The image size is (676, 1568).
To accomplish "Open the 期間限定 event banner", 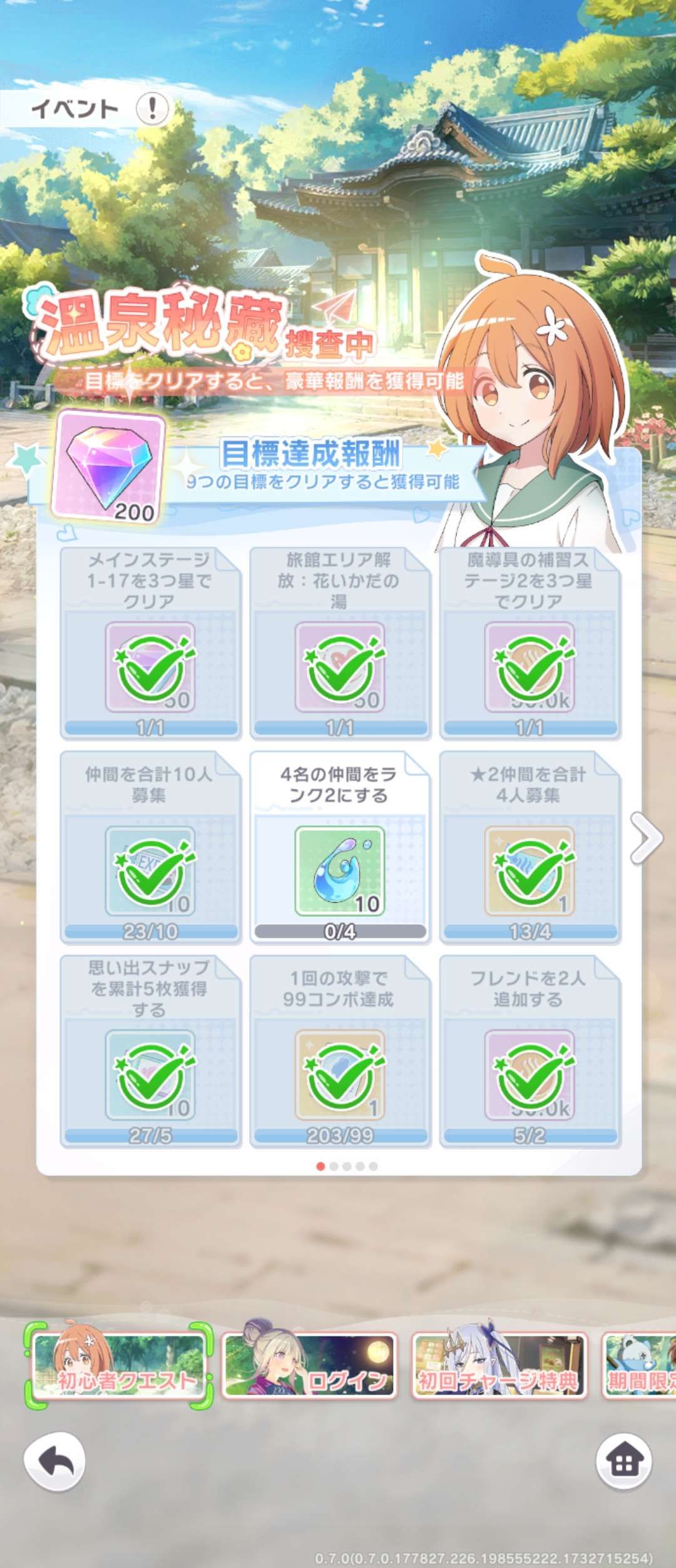I will (640, 1366).
